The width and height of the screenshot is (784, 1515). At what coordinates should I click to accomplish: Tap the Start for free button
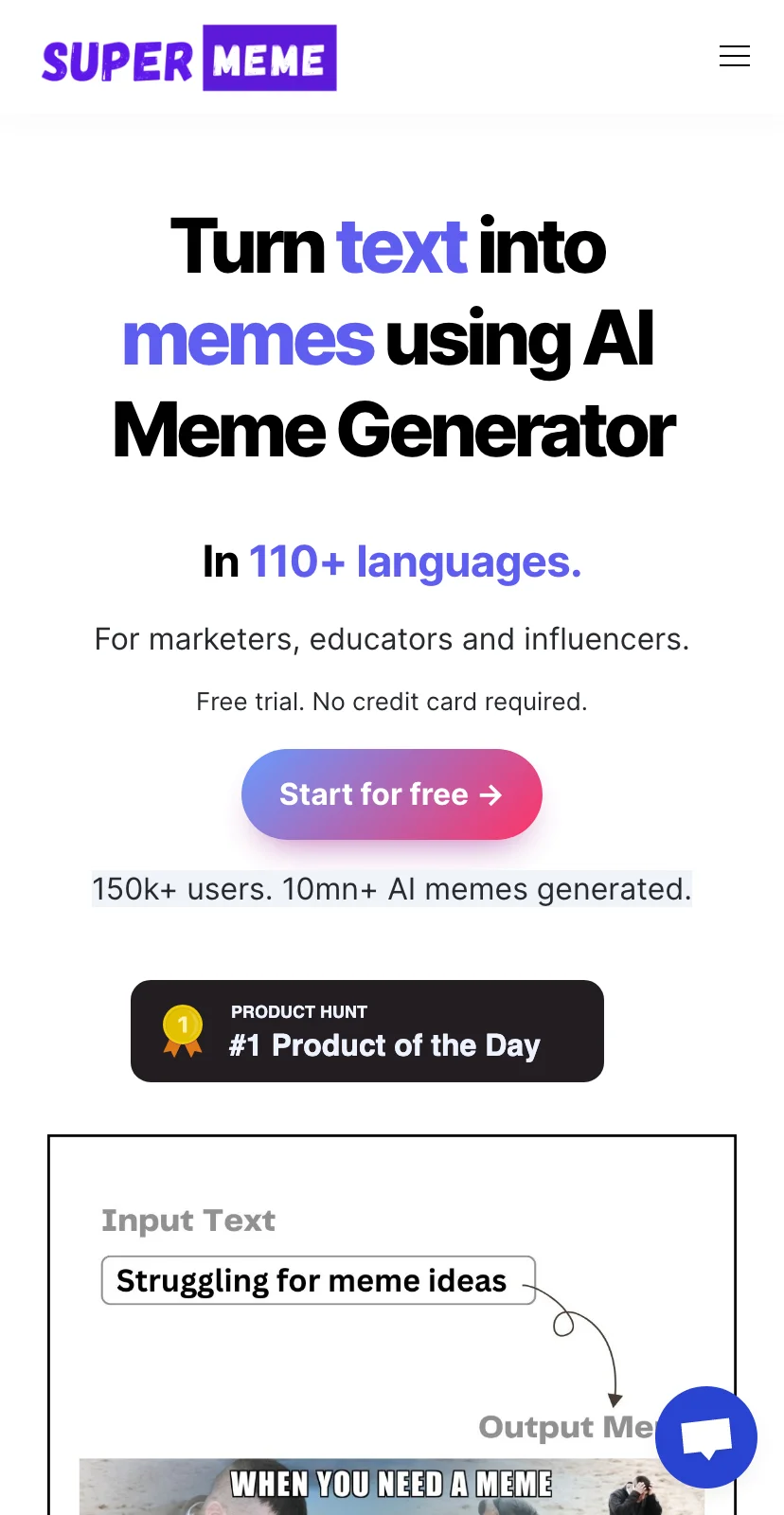pos(391,794)
